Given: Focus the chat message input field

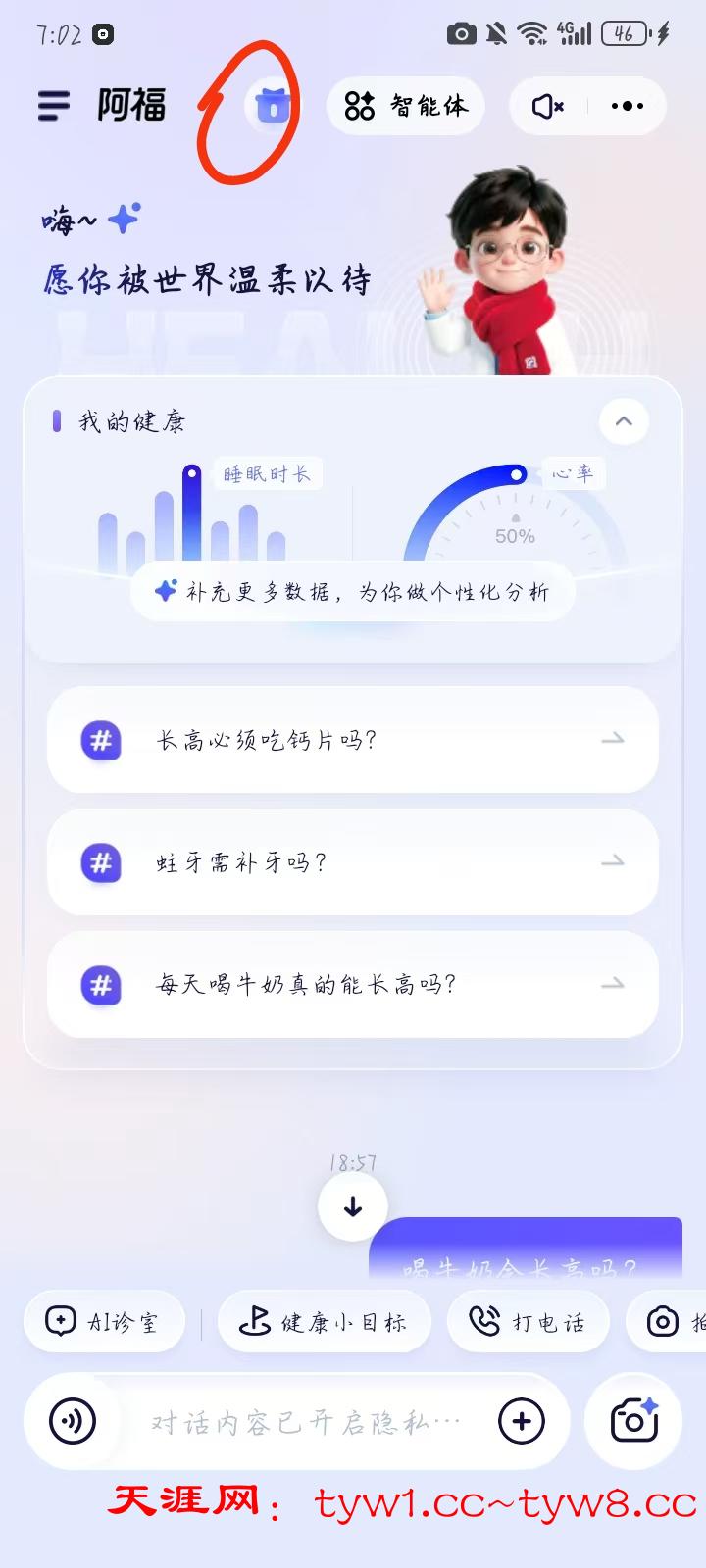Looking at the screenshot, I should click(304, 1421).
